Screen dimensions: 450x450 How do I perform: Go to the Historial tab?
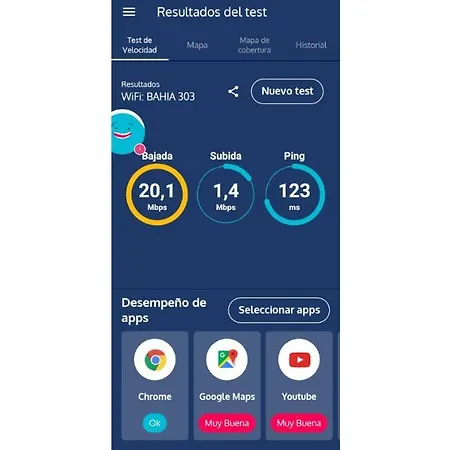point(311,45)
